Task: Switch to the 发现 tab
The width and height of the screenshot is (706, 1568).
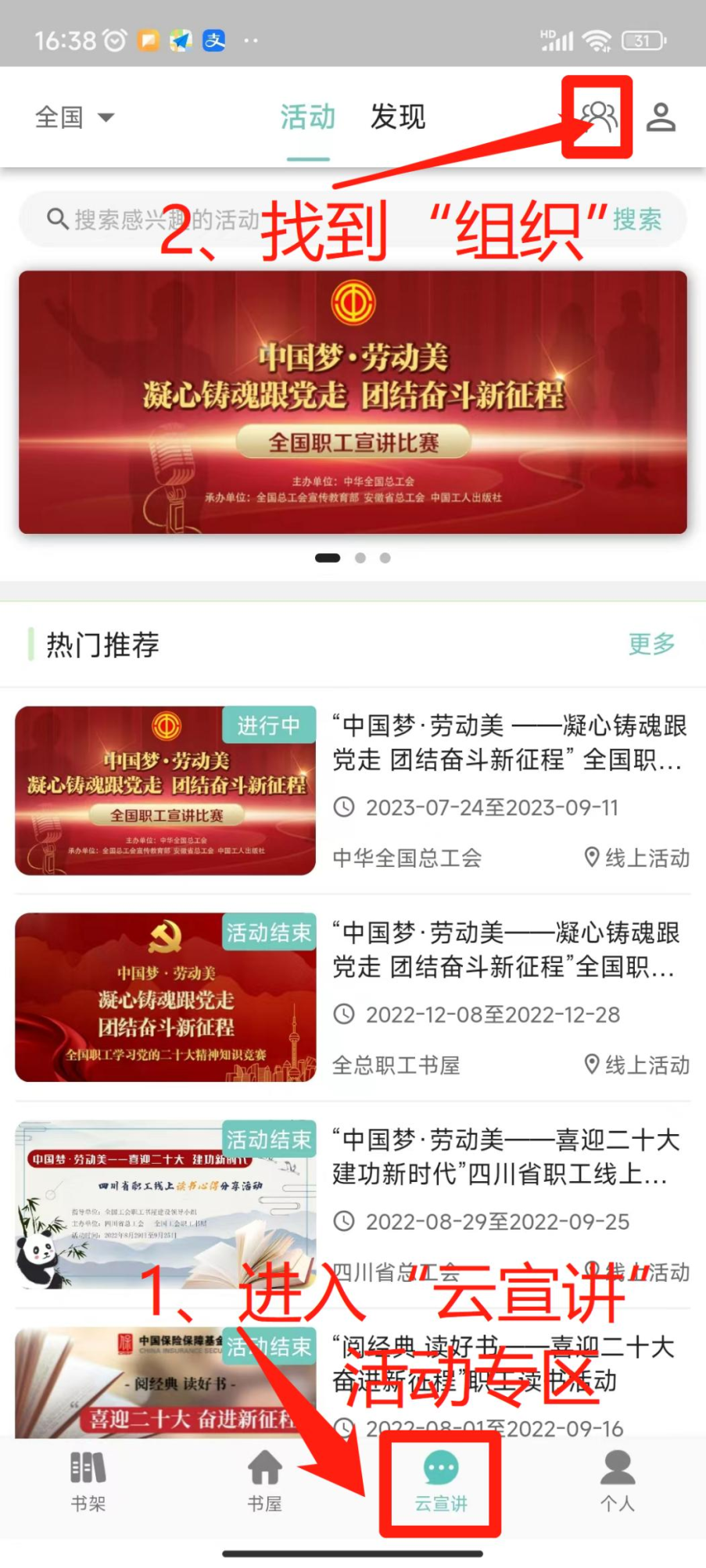Action: click(398, 117)
